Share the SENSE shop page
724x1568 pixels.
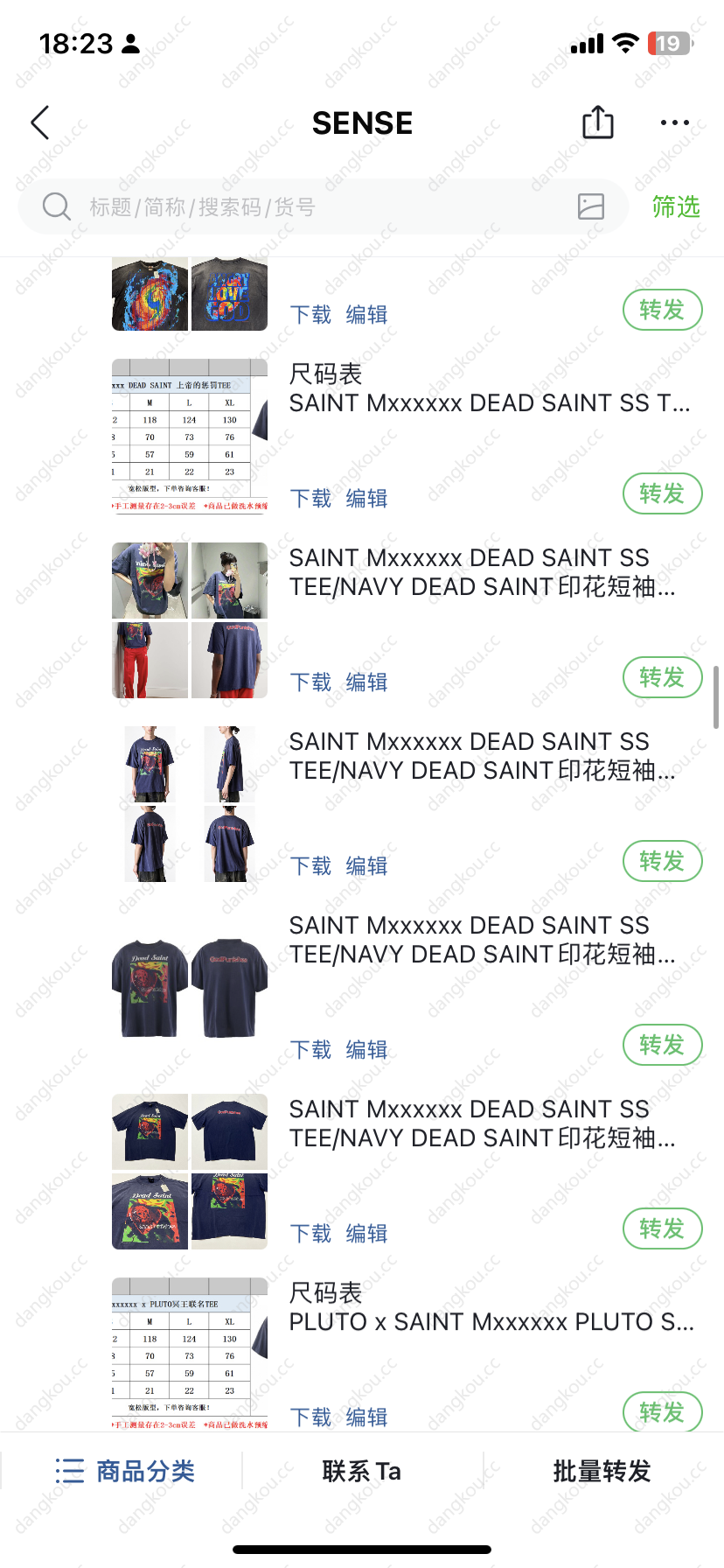point(598,122)
